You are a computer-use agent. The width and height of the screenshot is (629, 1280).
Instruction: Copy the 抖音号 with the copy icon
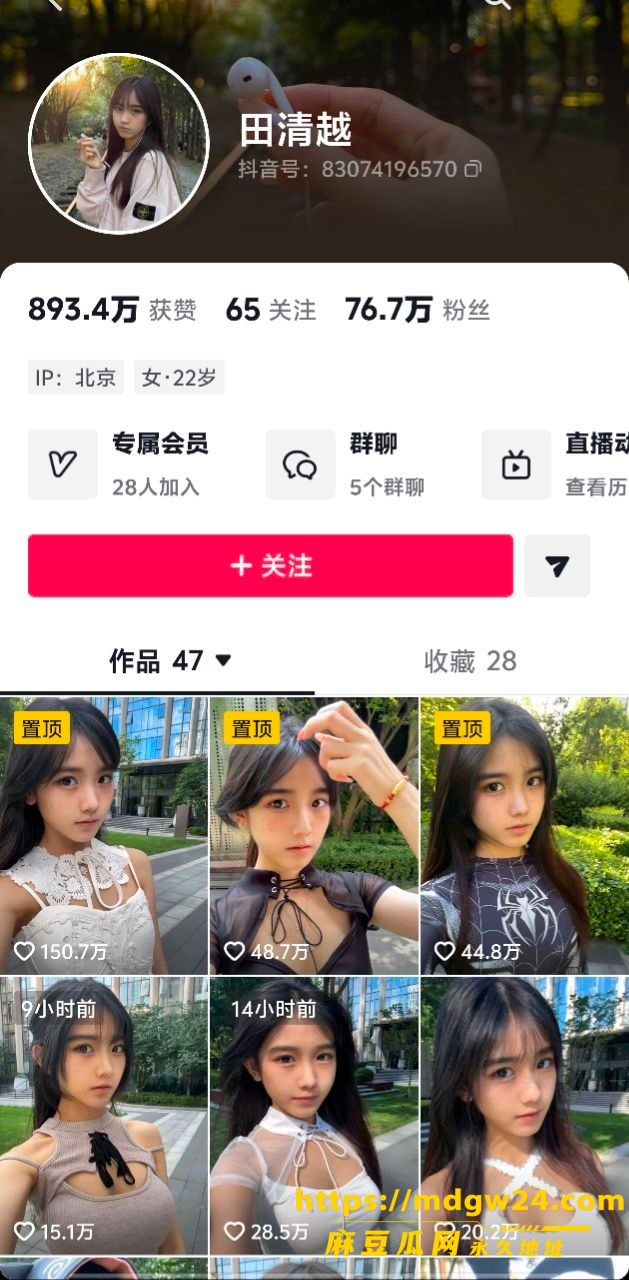[473, 169]
